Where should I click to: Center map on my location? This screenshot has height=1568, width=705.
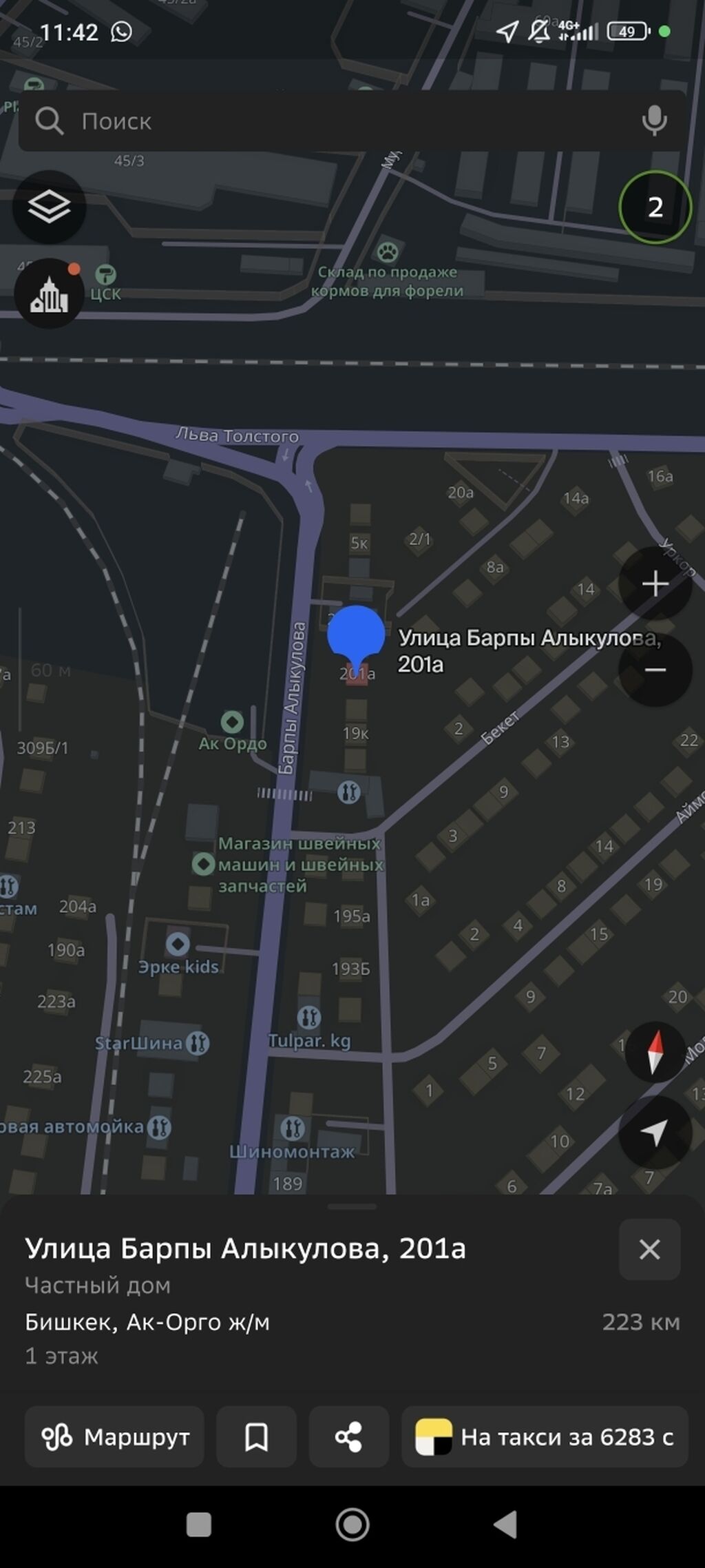(655, 1133)
